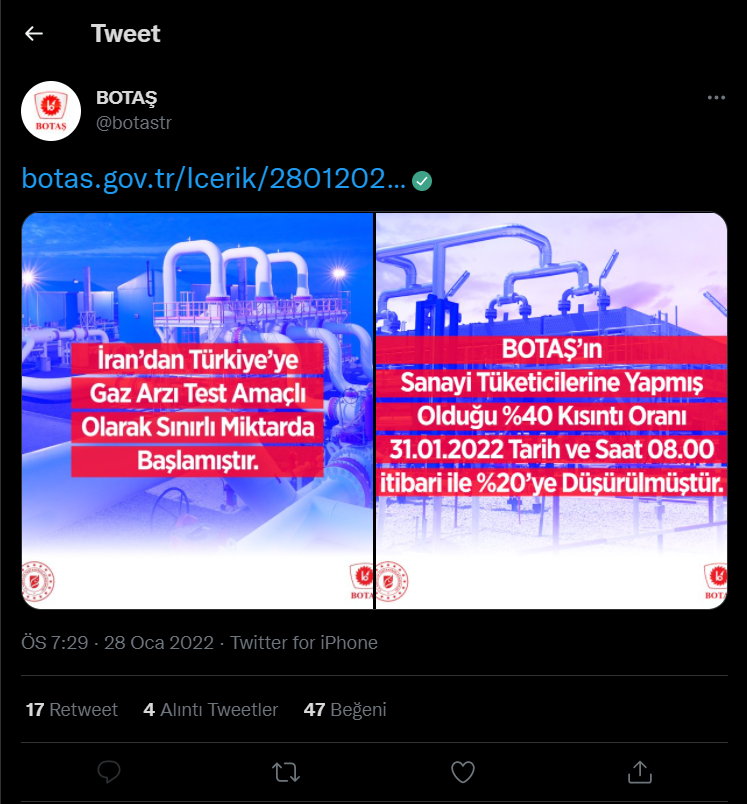View the 17 Retweet list
Viewport: 747px width, 804px height.
pos(72,709)
